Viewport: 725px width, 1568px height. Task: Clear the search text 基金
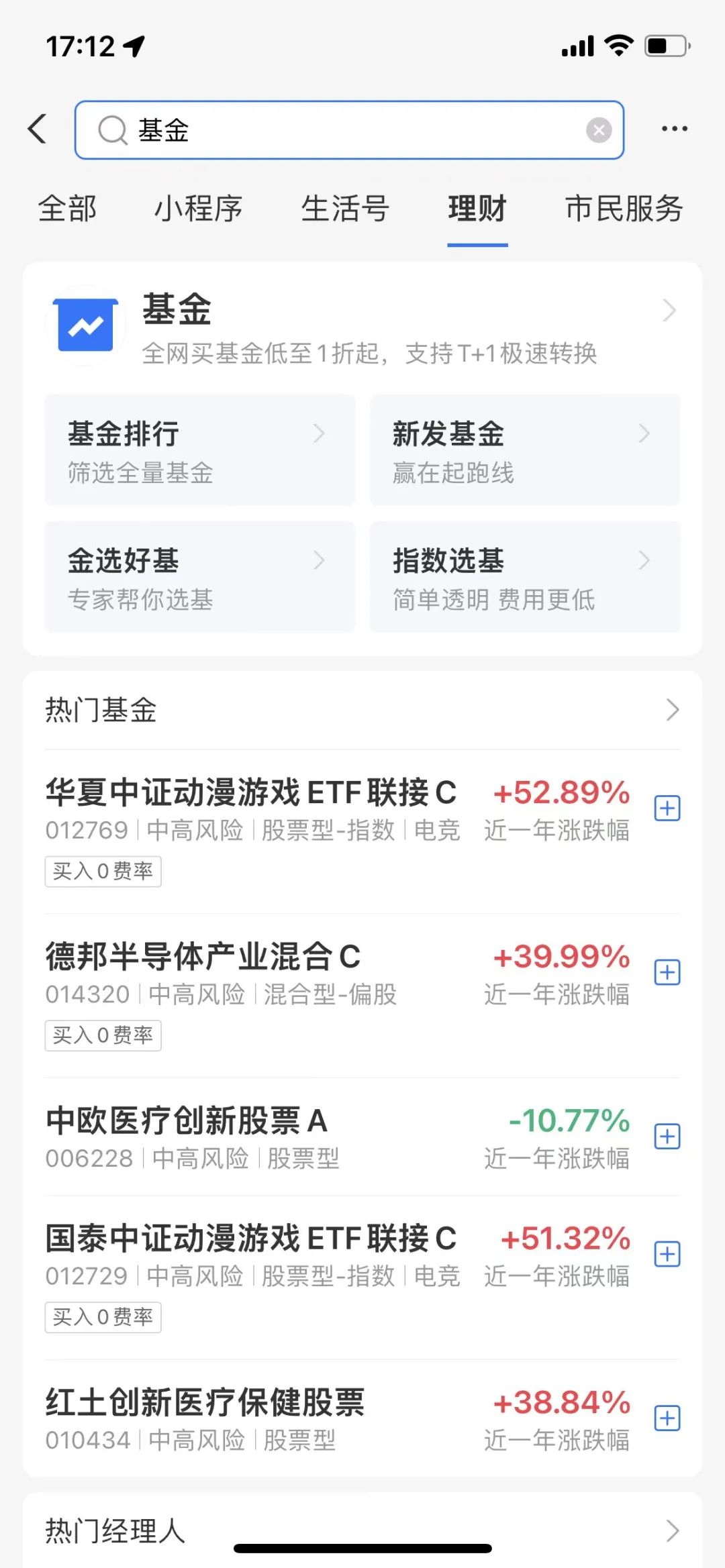click(599, 130)
